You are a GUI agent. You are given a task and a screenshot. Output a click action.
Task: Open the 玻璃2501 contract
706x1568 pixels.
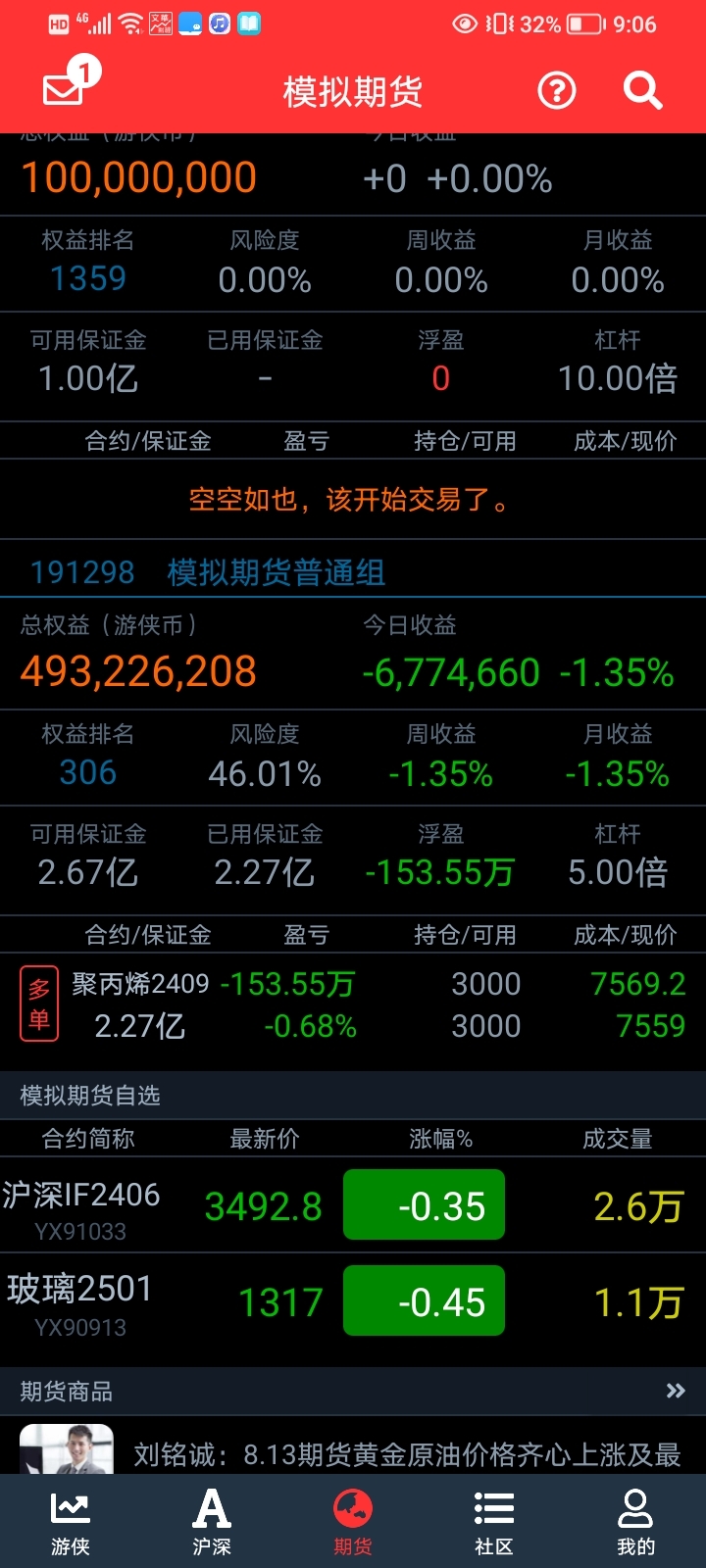[353, 1303]
